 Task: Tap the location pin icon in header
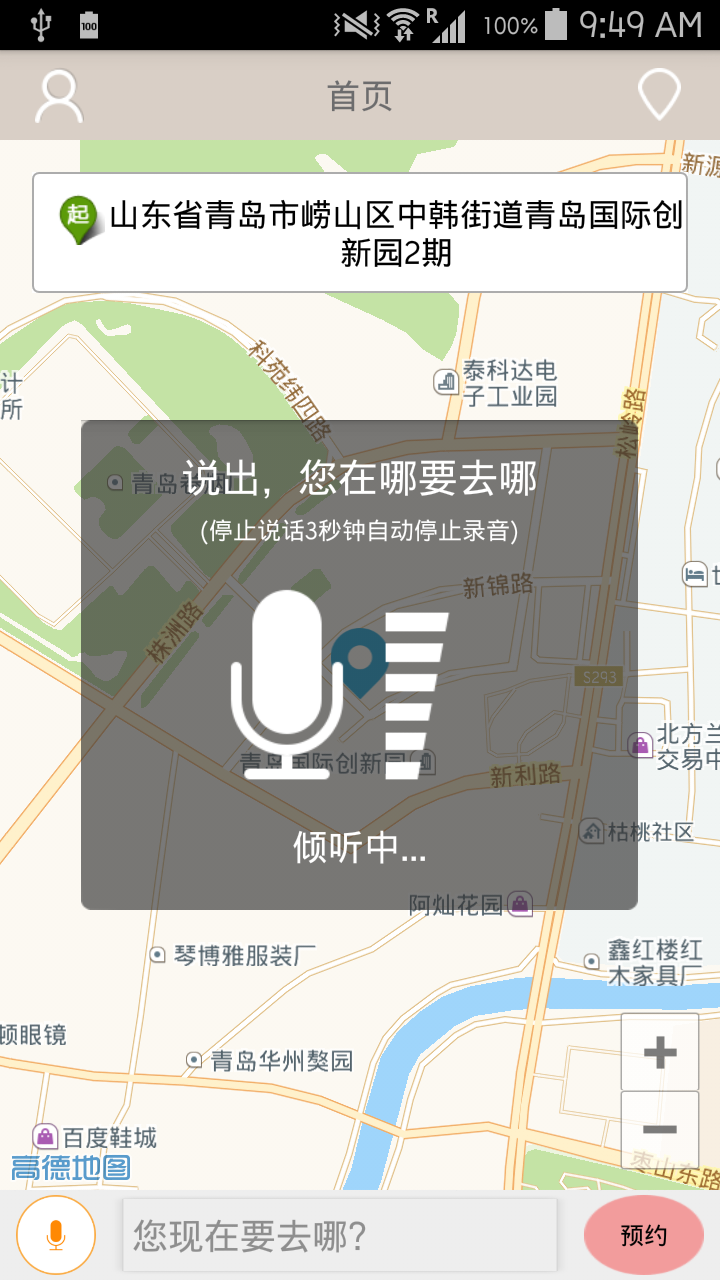pos(659,96)
